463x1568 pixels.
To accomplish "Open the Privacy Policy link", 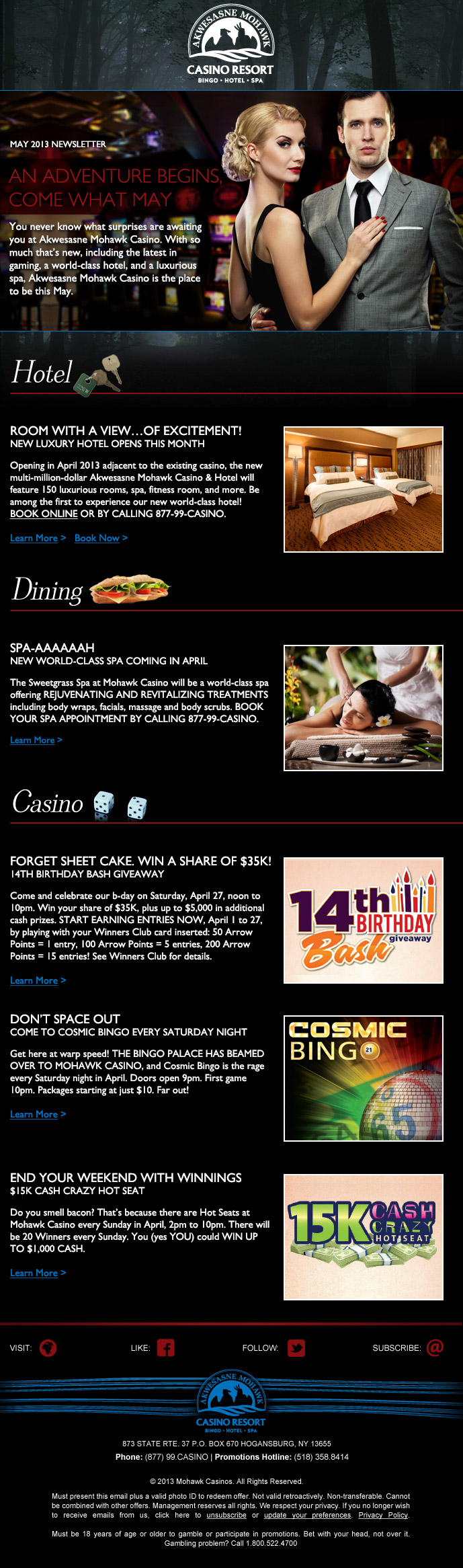I will [383, 1515].
